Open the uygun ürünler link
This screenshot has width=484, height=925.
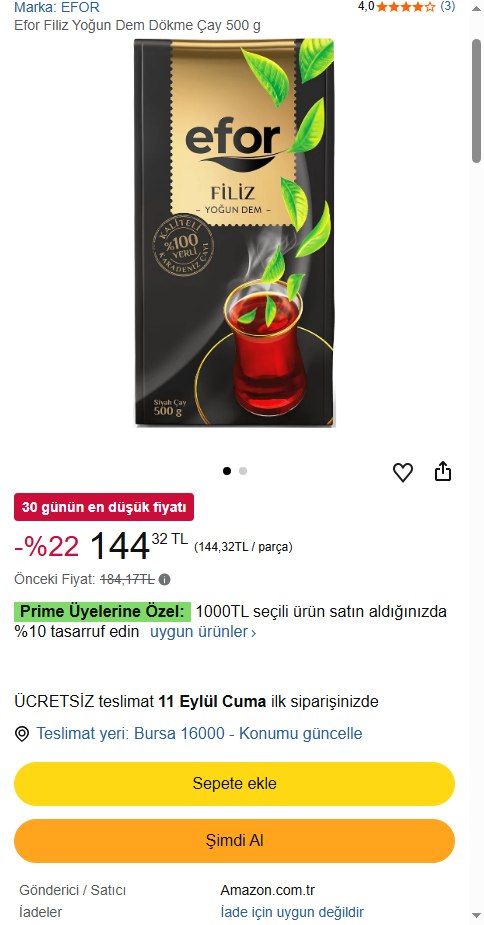pyautogui.click(x=203, y=632)
